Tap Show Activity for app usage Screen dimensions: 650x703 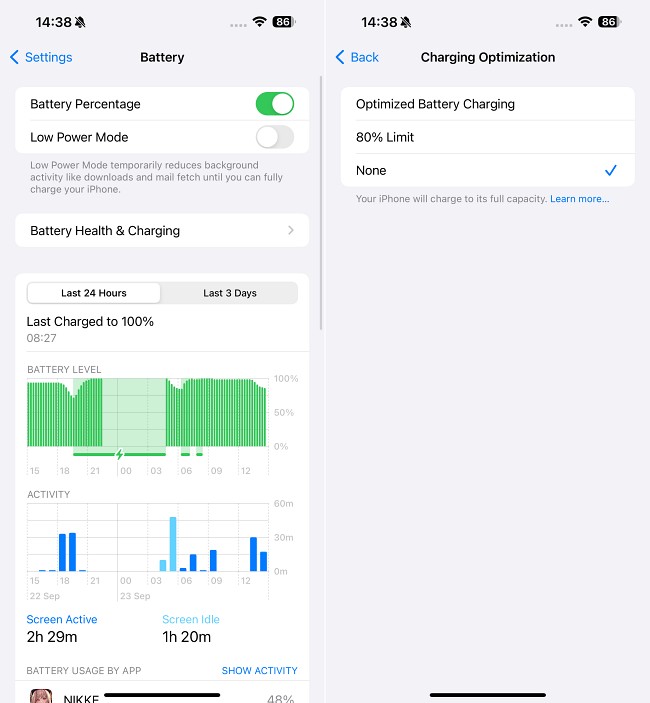[259, 671]
